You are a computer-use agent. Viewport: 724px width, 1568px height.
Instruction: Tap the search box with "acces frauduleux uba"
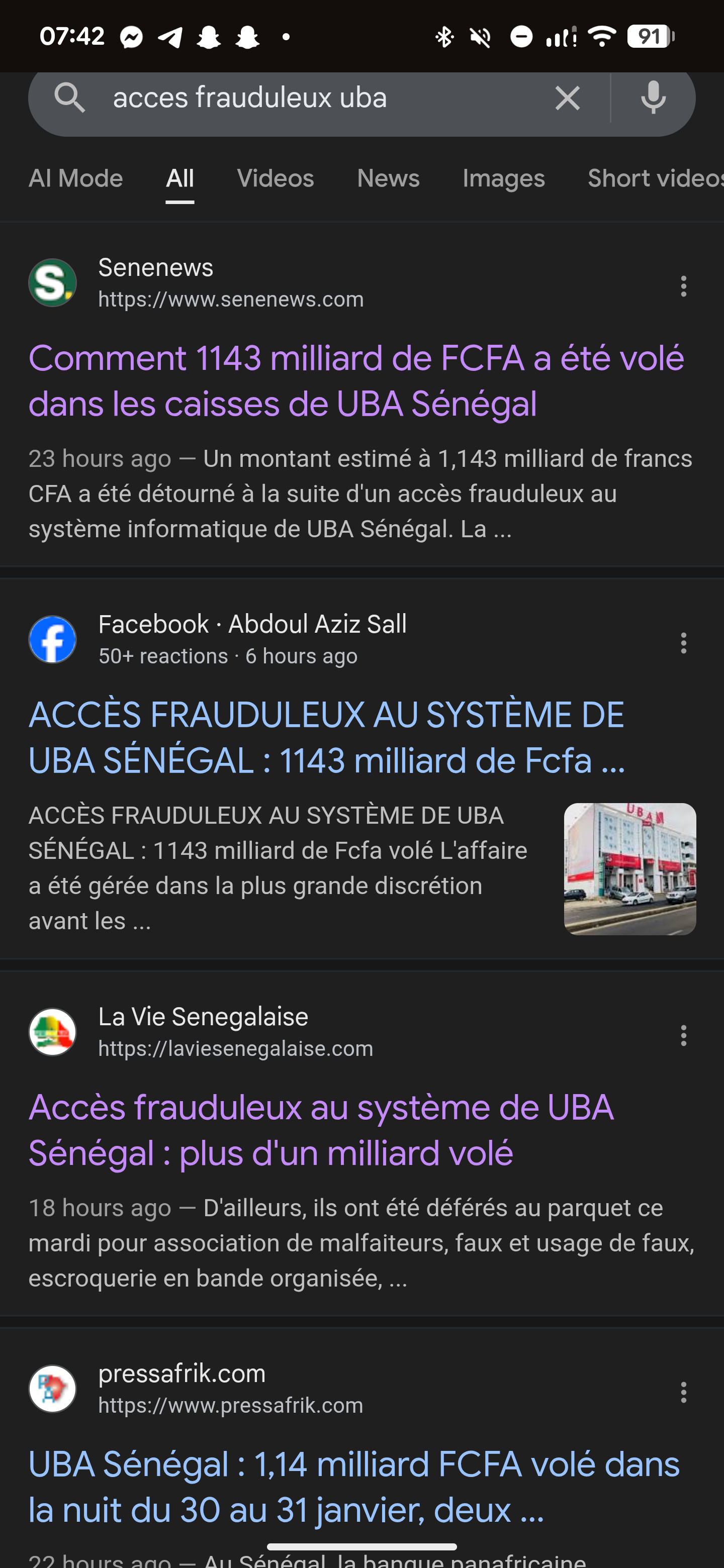tap(305, 99)
